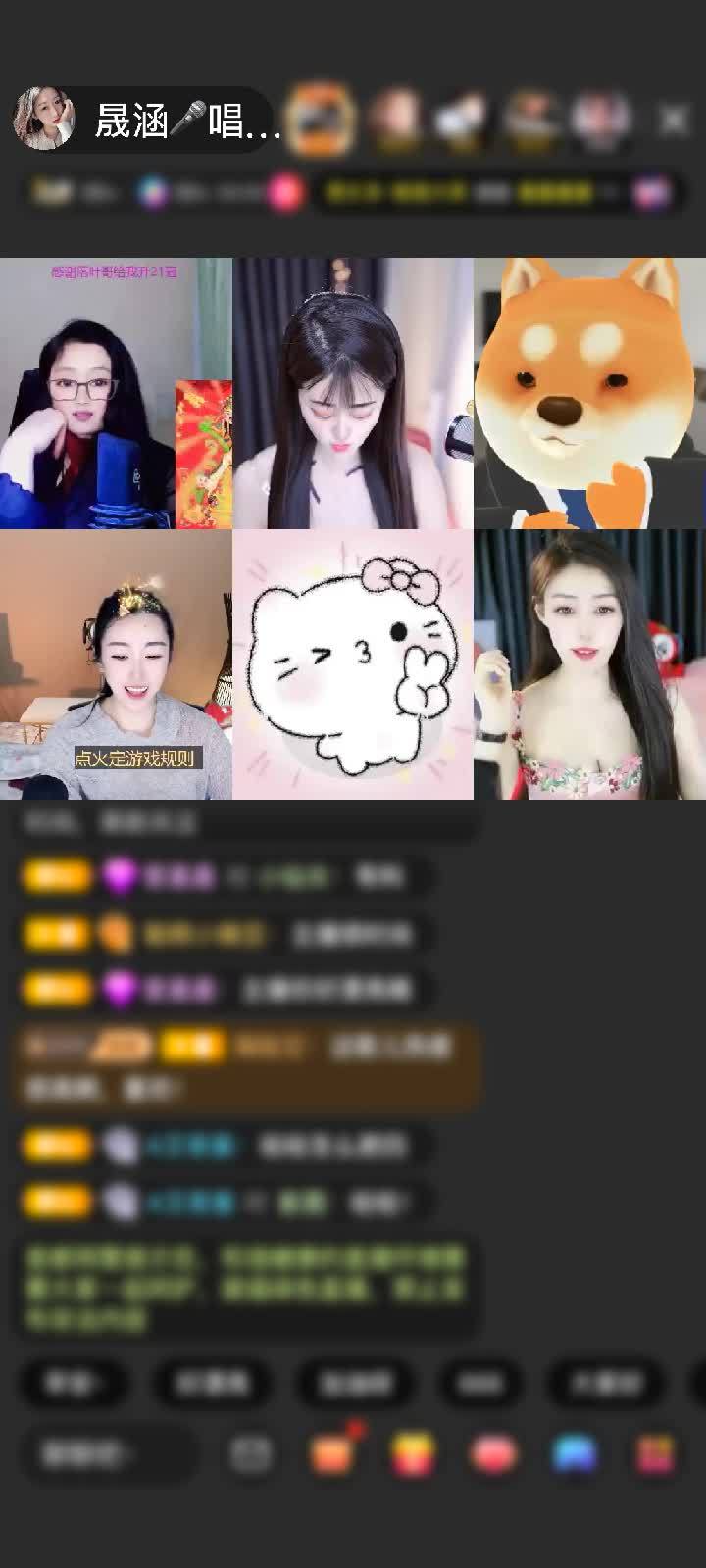Open the rightmost colorful grid panel icon
The height and width of the screenshot is (1568, 706).
652,1454
